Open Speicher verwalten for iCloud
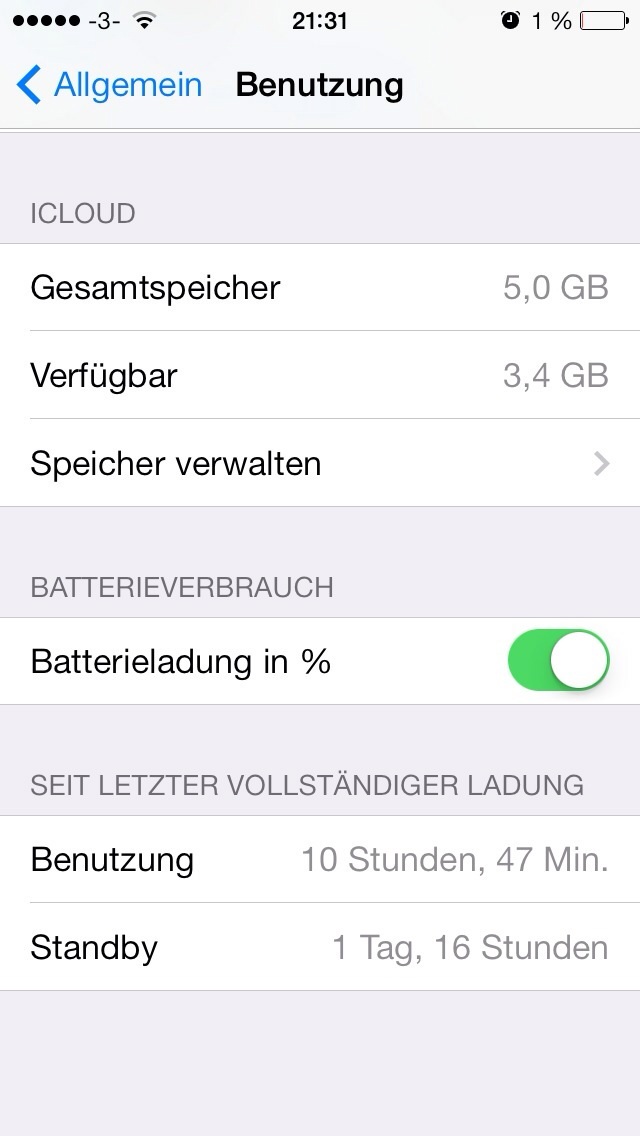Screen dimensions: 640x1136 click(x=320, y=463)
